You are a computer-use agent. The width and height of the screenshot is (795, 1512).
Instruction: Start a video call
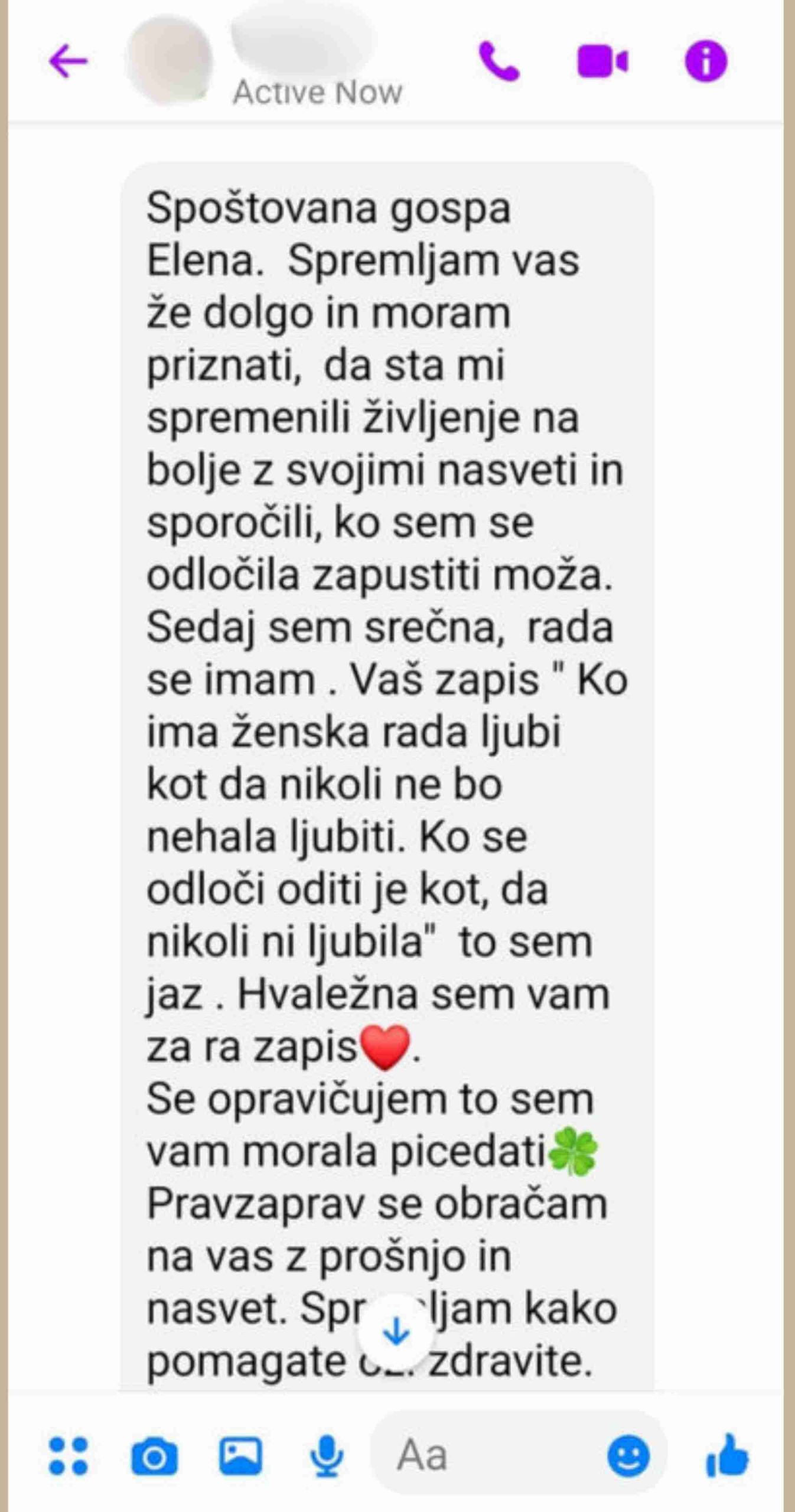(x=602, y=61)
